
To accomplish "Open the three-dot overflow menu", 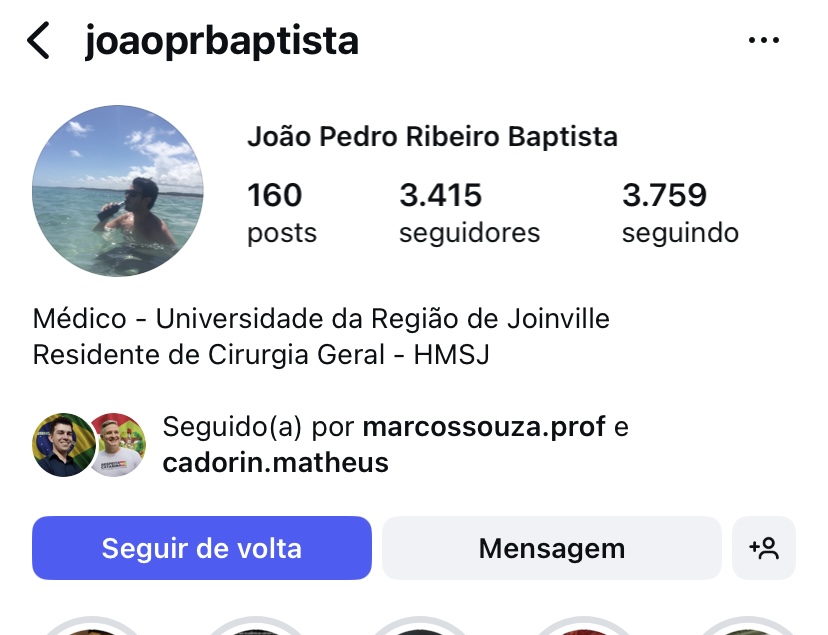I will (763, 41).
